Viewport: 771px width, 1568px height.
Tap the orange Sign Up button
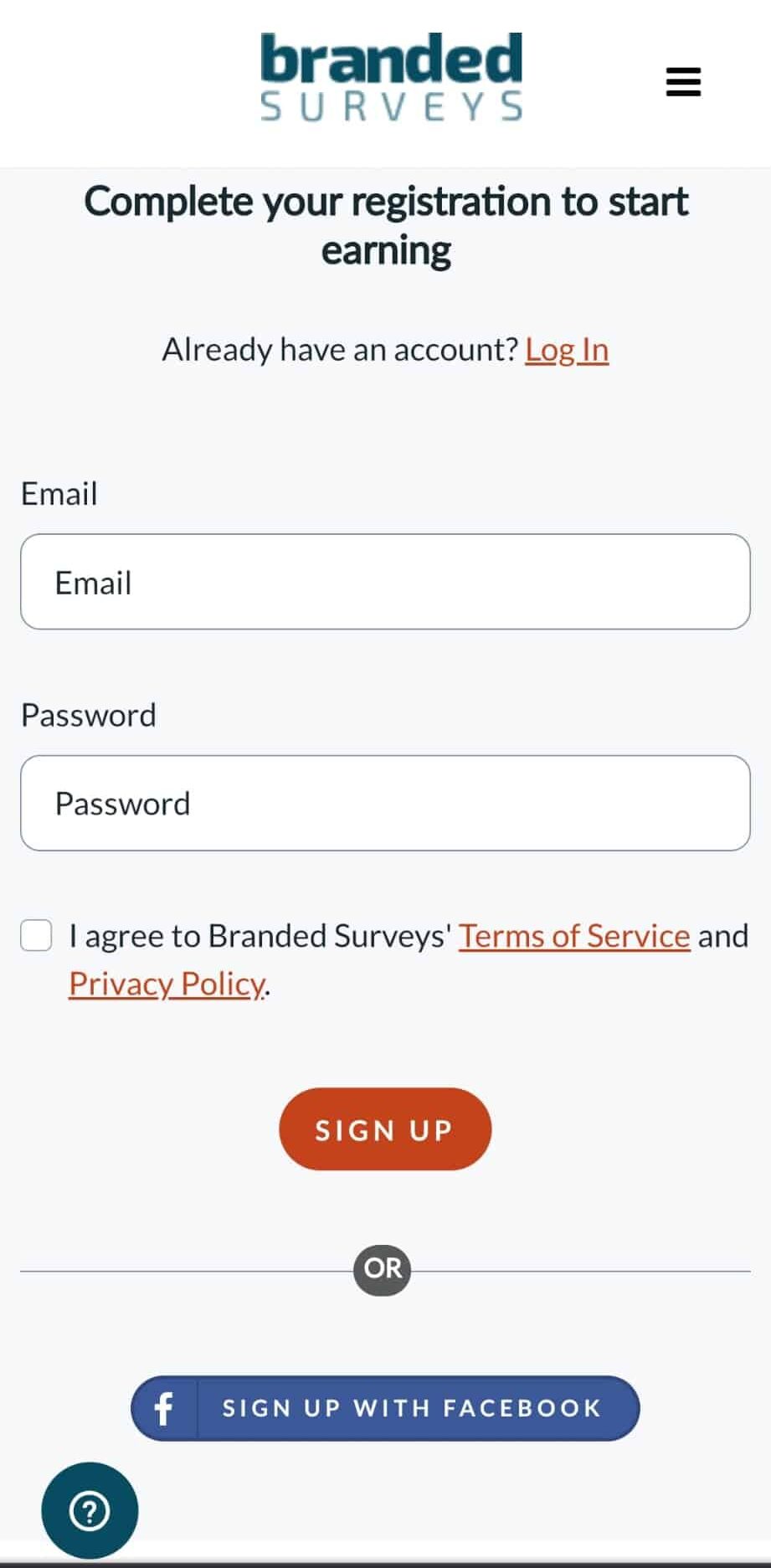[x=385, y=1129]
